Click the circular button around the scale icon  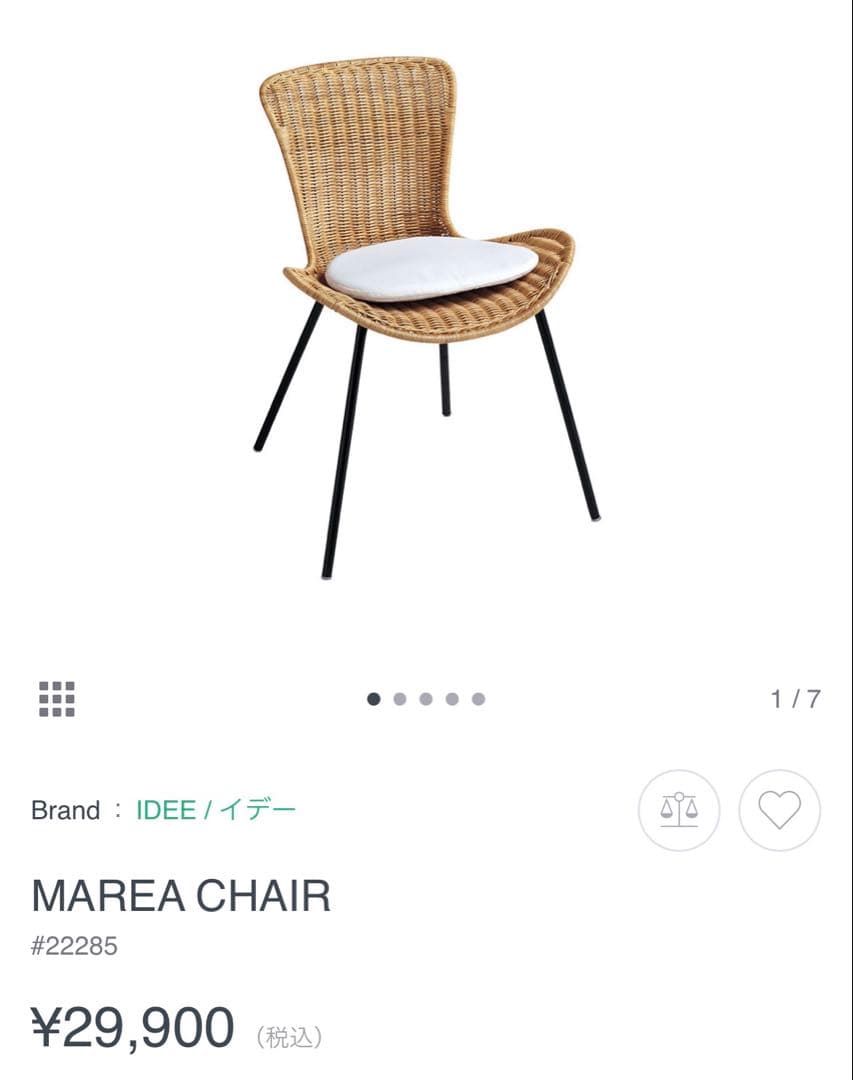pos(679,810)
